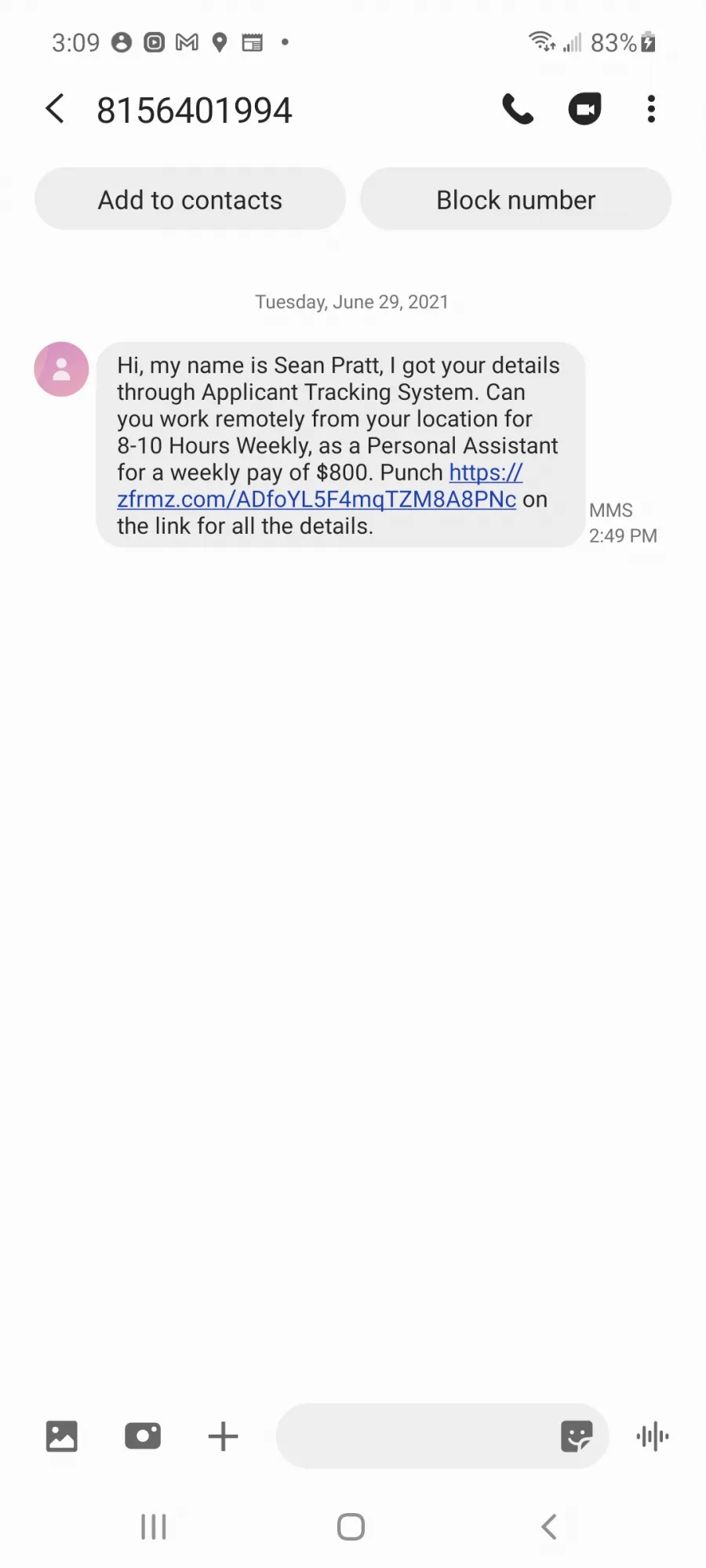The width and height of the screenshot is (706, 1568).
Task: Attach a picture from the gallery
Action: point(61,1436)
